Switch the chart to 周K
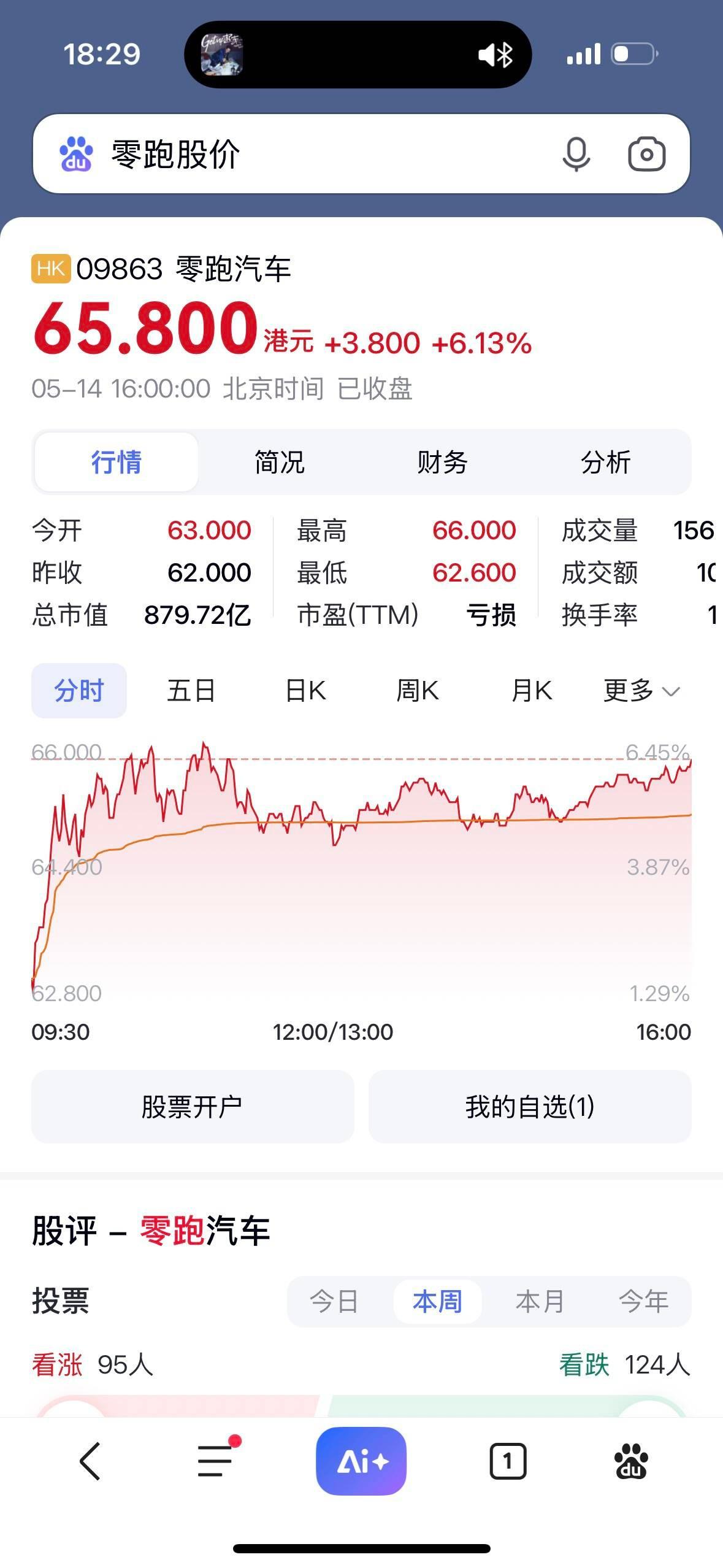Viewport: 723px width, 1568px height. [x=418, y=691]
